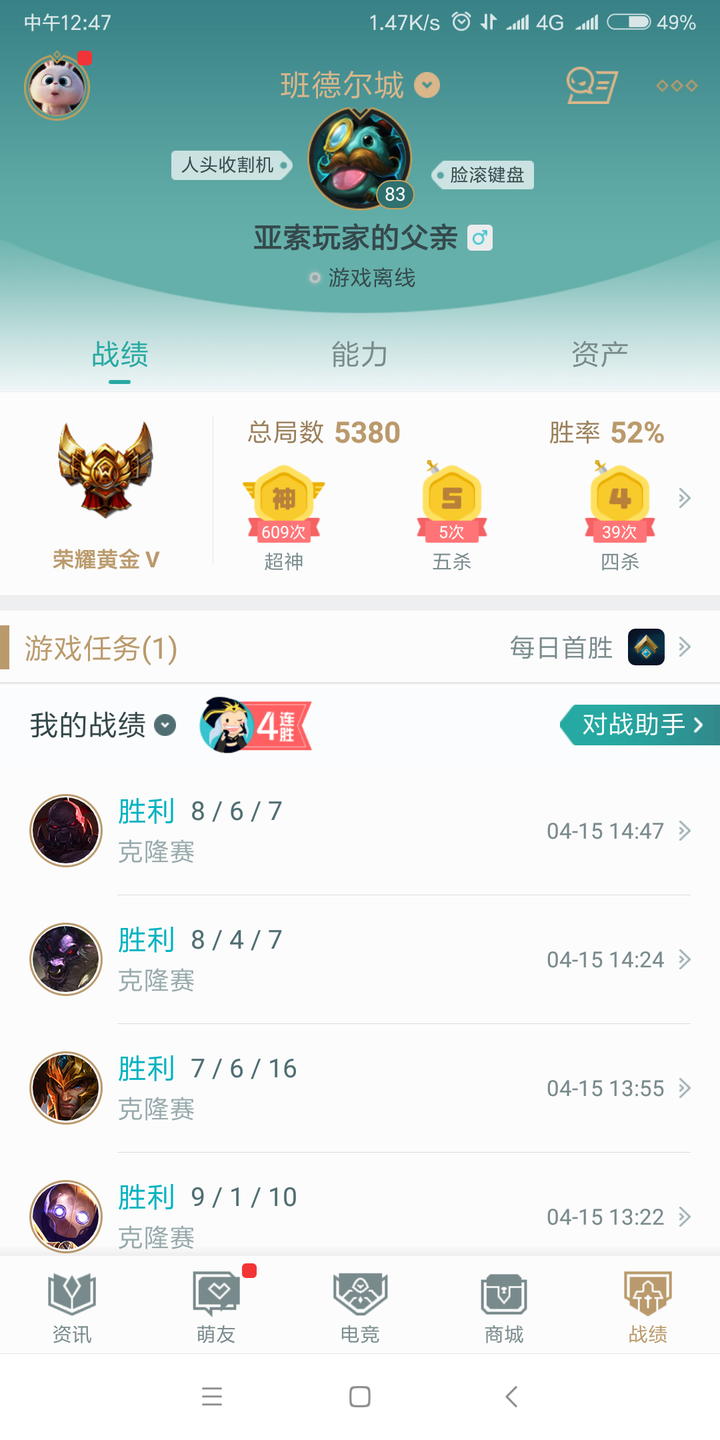
Task: Switch to the 资产 tab
Action: point(600,354)
